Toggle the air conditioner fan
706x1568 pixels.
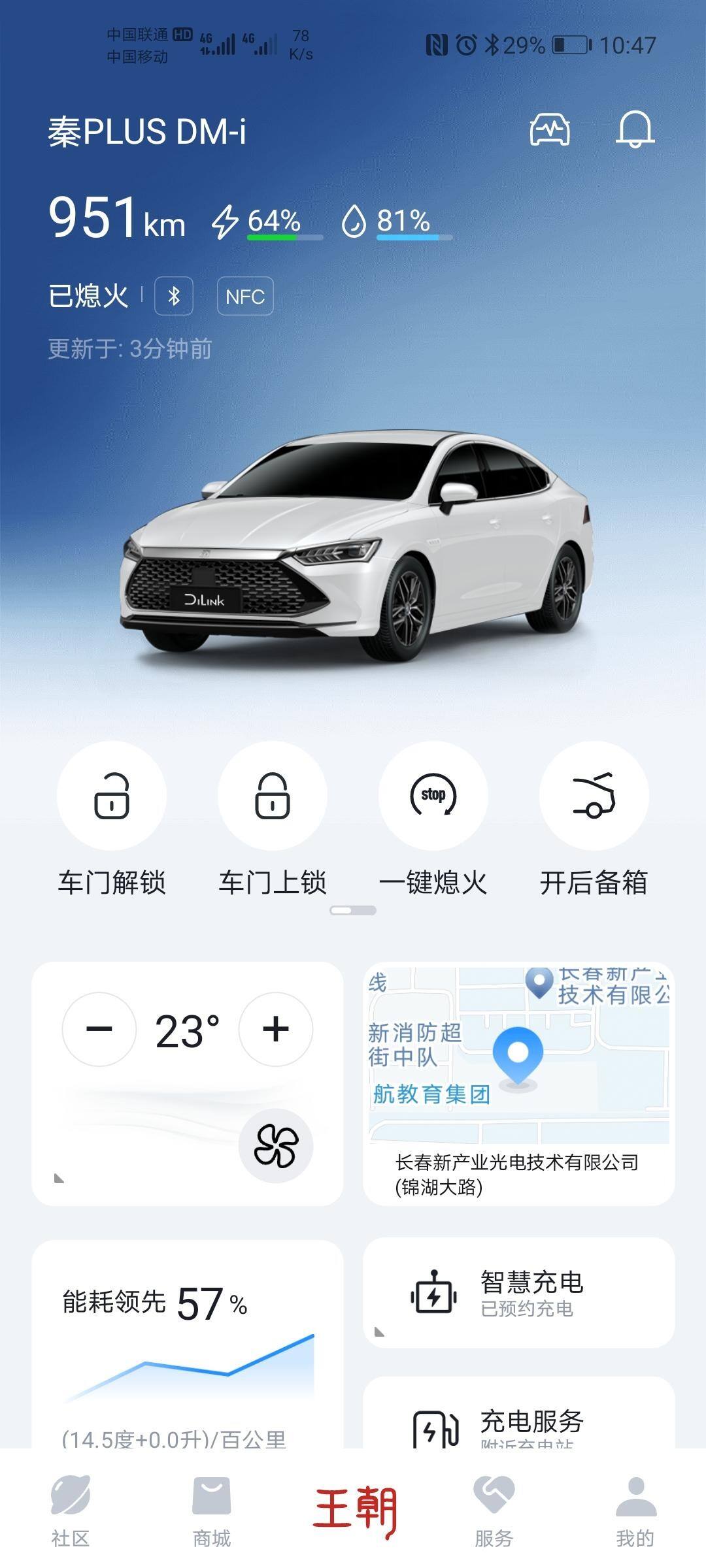click(276, 1145)
